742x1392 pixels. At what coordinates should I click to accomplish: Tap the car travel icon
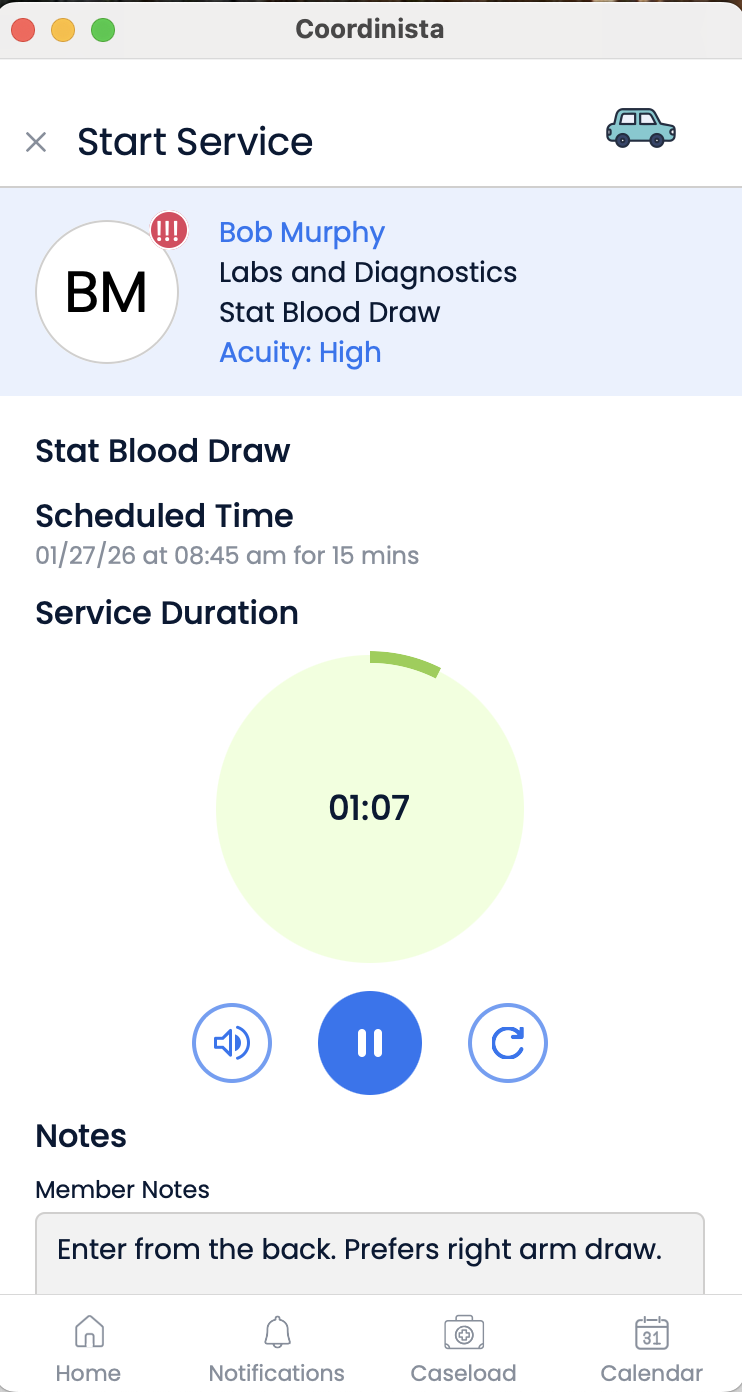click(640, 128)
